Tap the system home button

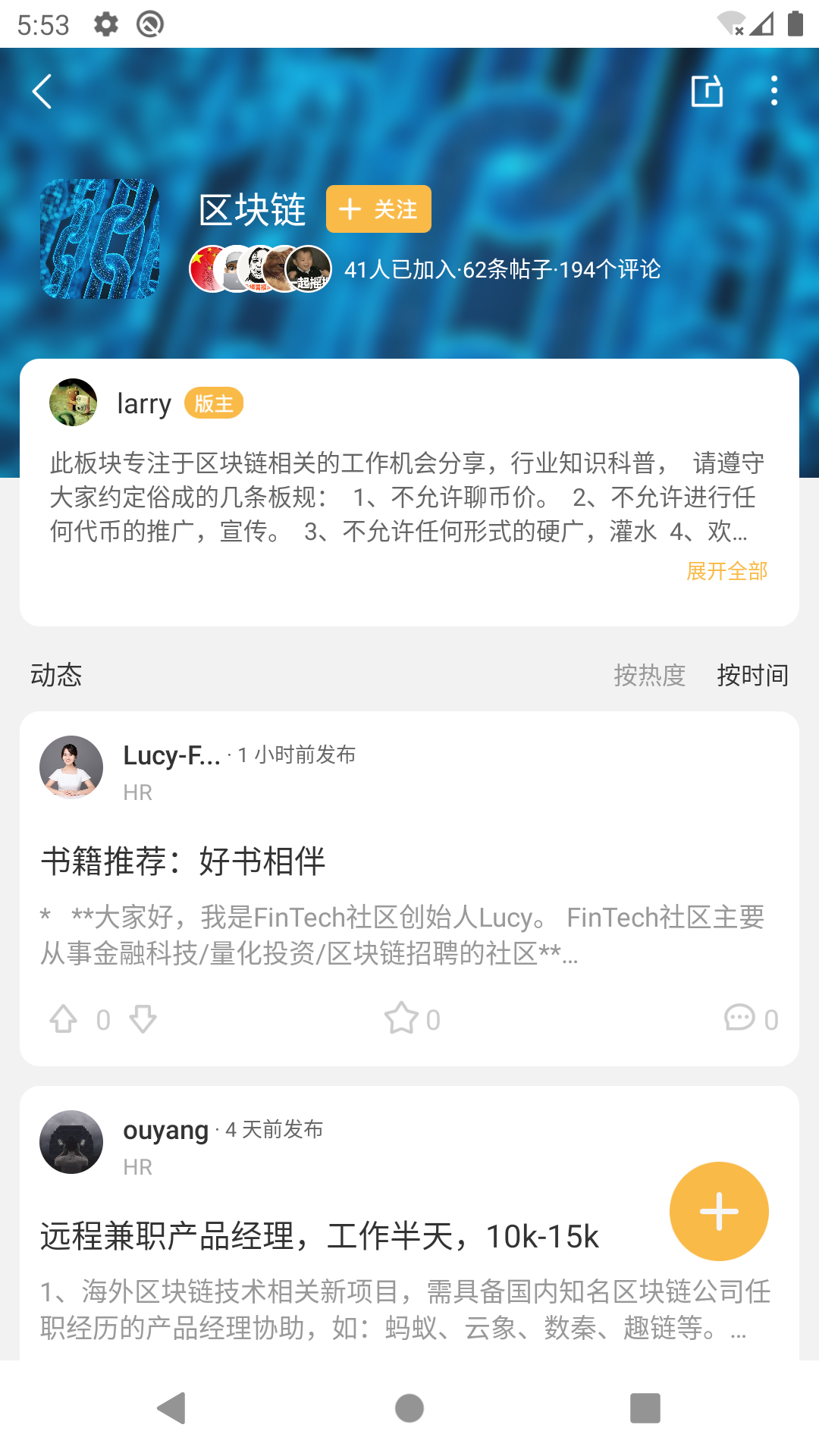[x=409, y=1408]
